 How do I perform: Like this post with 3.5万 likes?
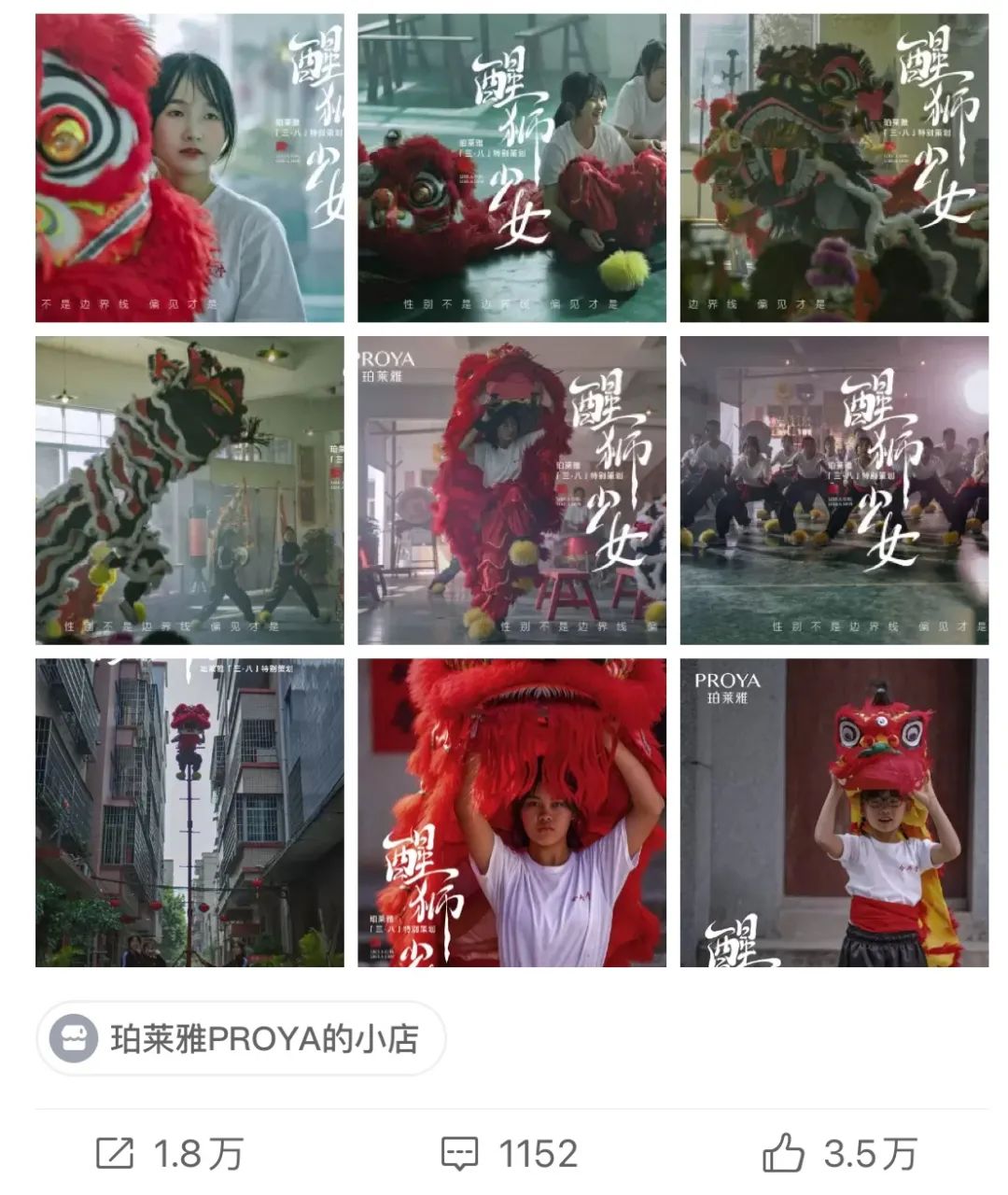click(x=840, y=1154)
